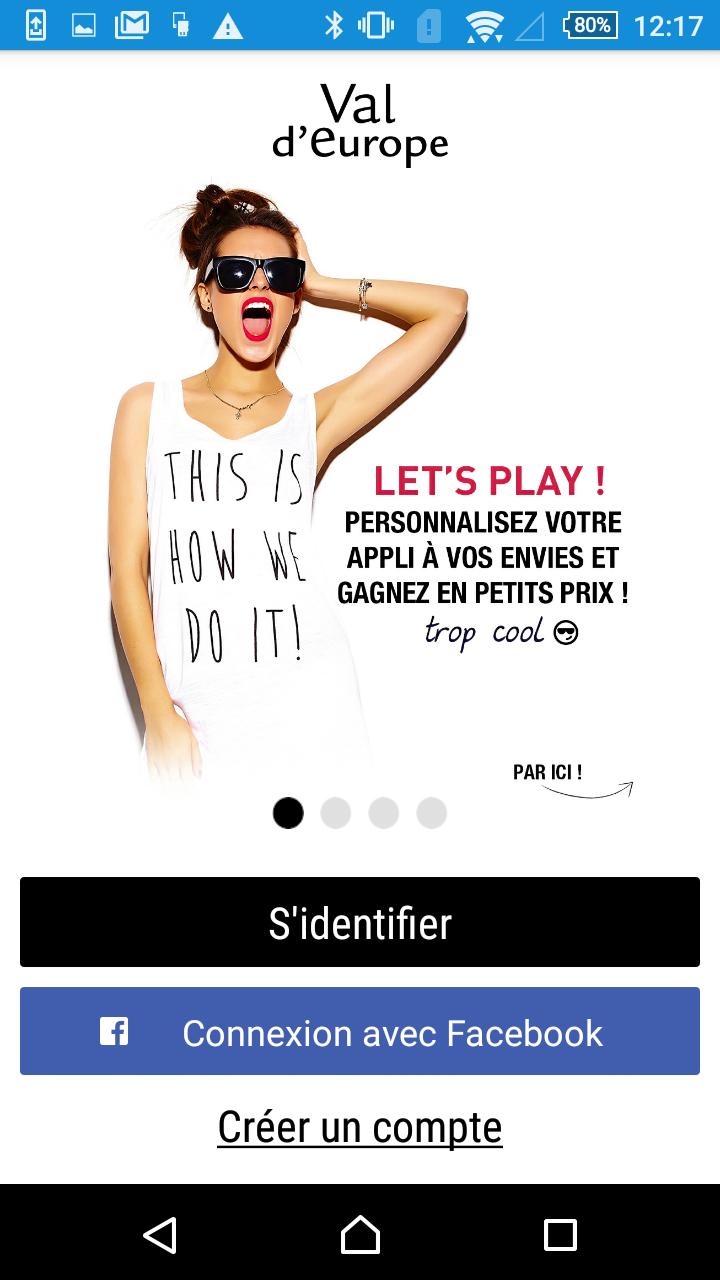Go to the last carousel page dot

point(432,813)
